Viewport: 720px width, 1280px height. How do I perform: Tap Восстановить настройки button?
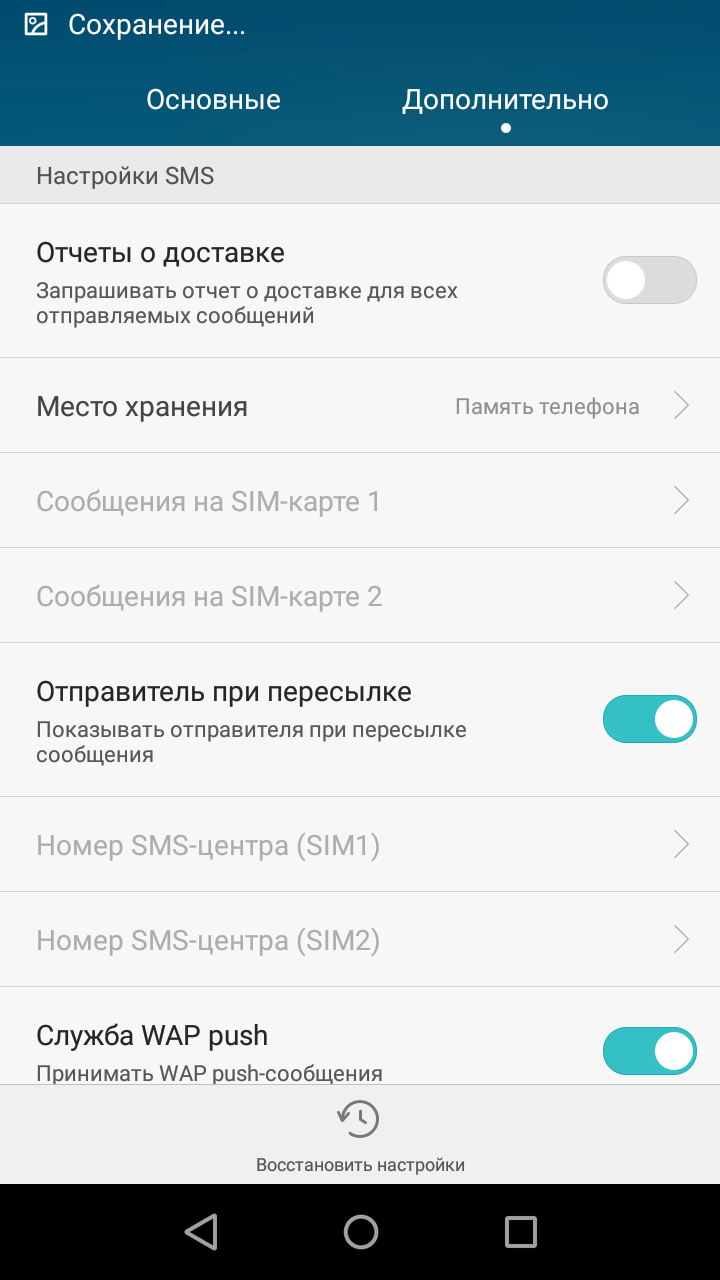pyautogui.click(x=360, y=1136)
